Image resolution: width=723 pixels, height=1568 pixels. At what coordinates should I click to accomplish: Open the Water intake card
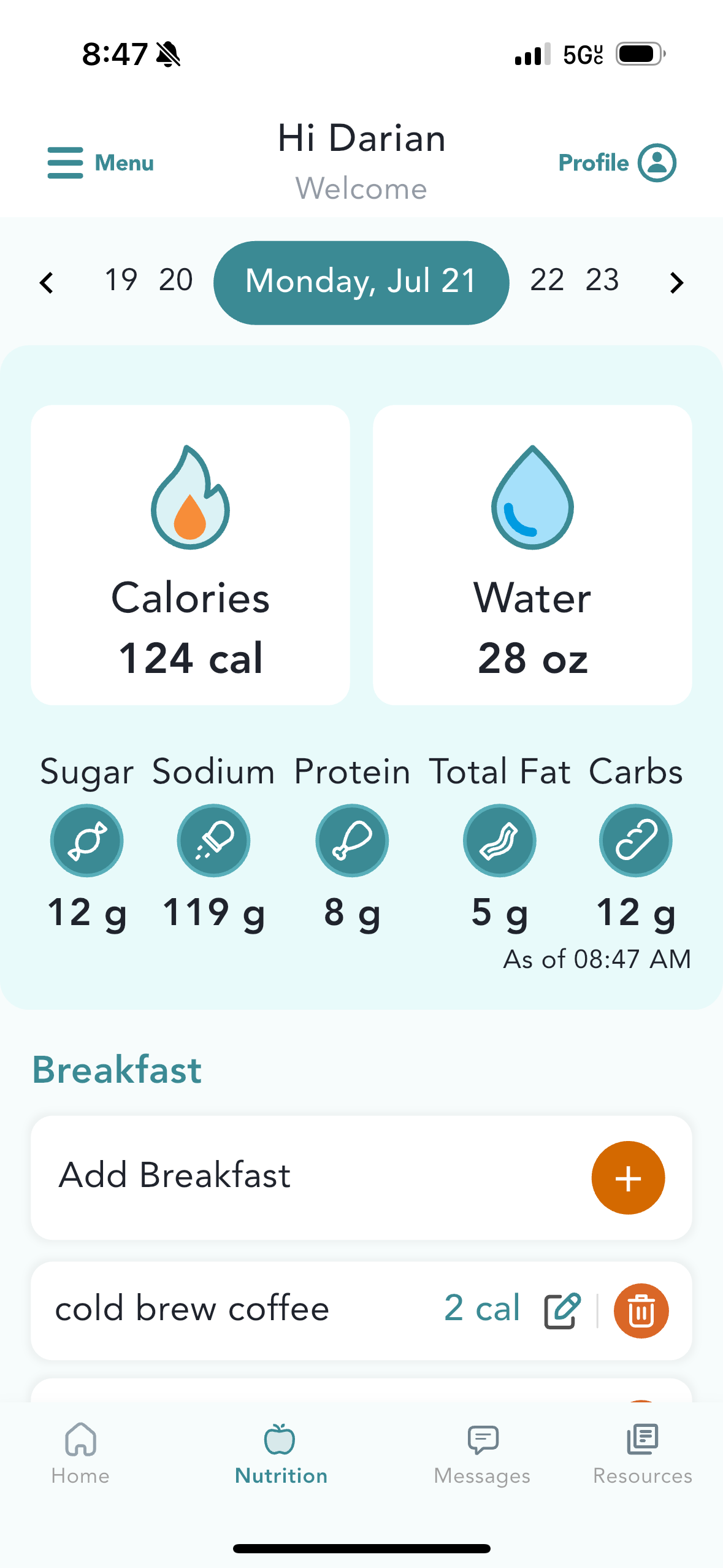tap(532, 555)
